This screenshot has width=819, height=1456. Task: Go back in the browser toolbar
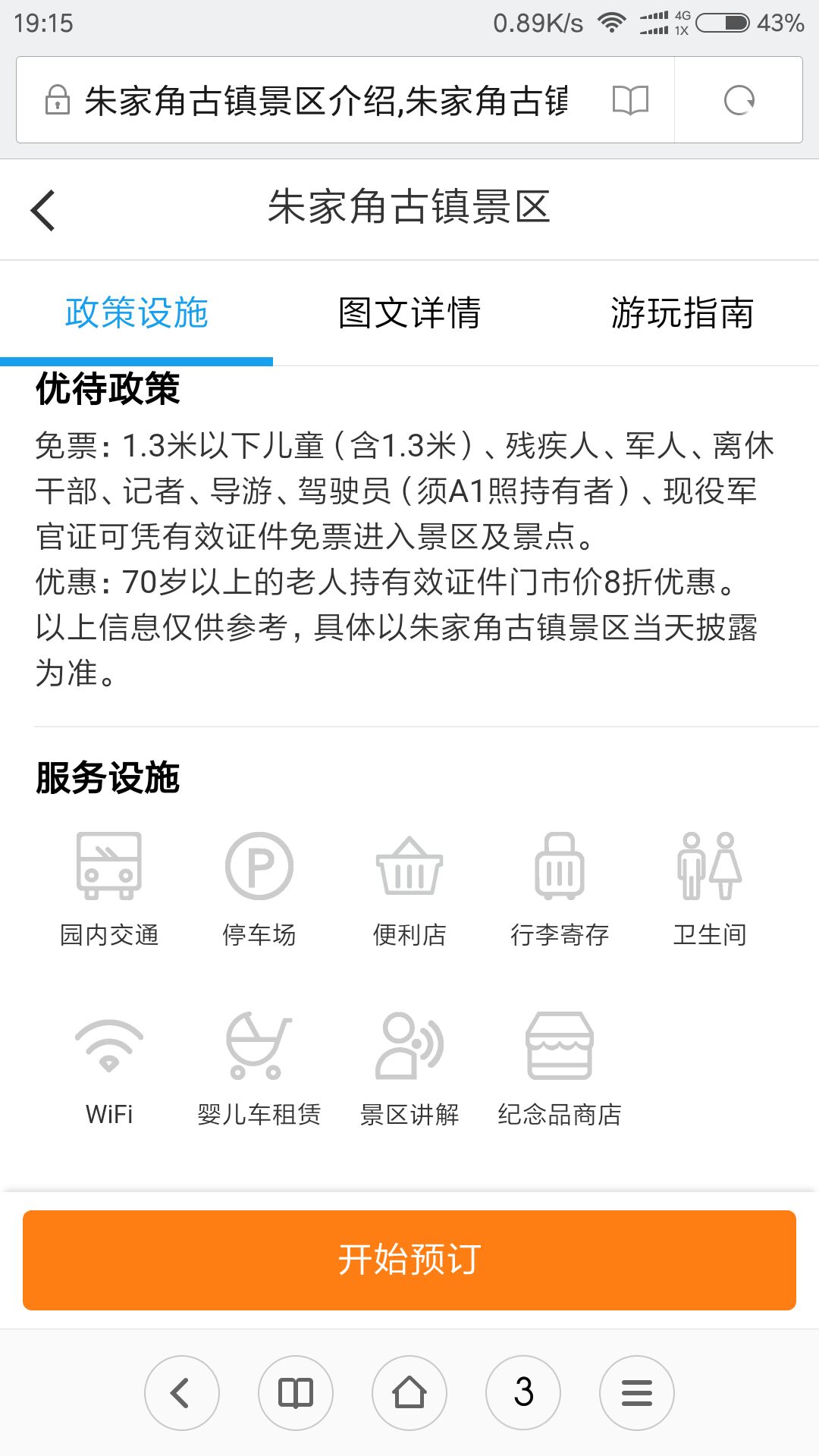[182, 1393]
